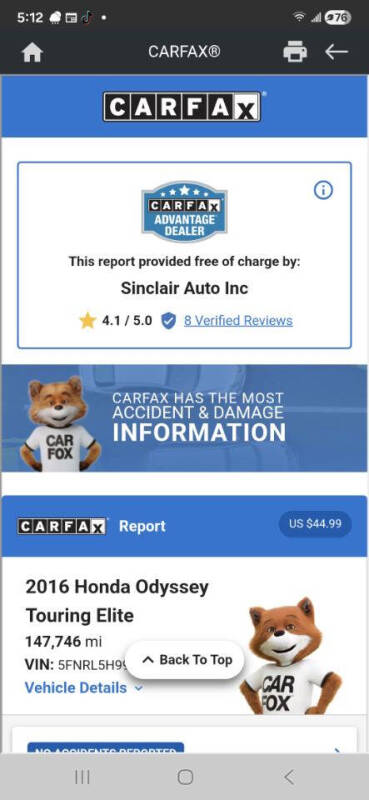Viewport: 369px width, 800px height.
Task: Tap the Back To Top button
Action: [x=185, y=660]
